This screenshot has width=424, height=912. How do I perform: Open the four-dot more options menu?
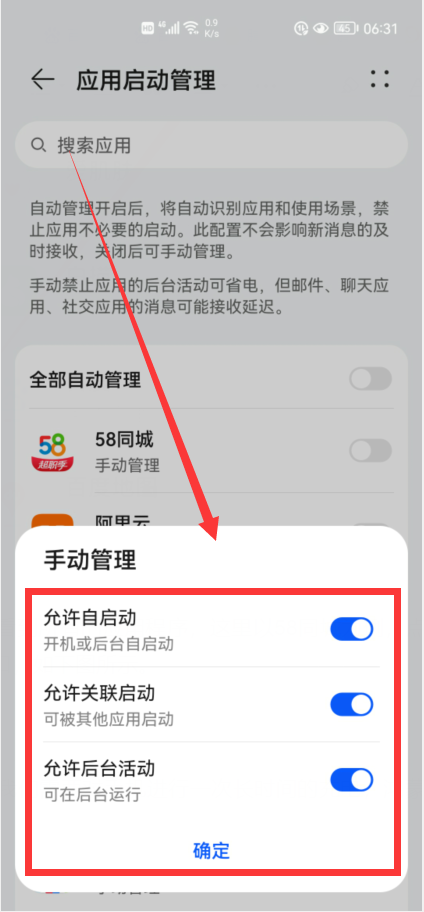tap(380, 79)
